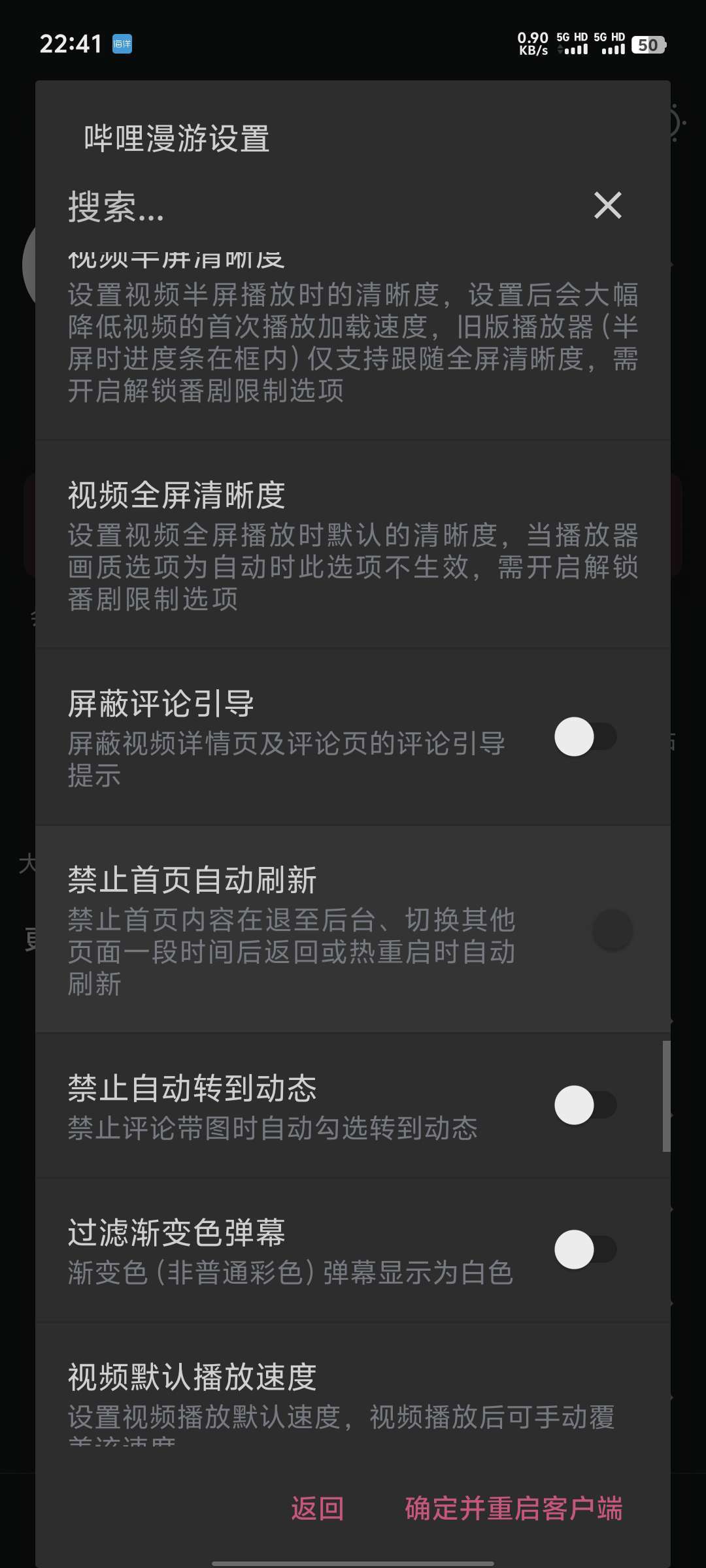
Task: Enable 禁止自动转到动态 switch
Action: [x=585, y=1105]
